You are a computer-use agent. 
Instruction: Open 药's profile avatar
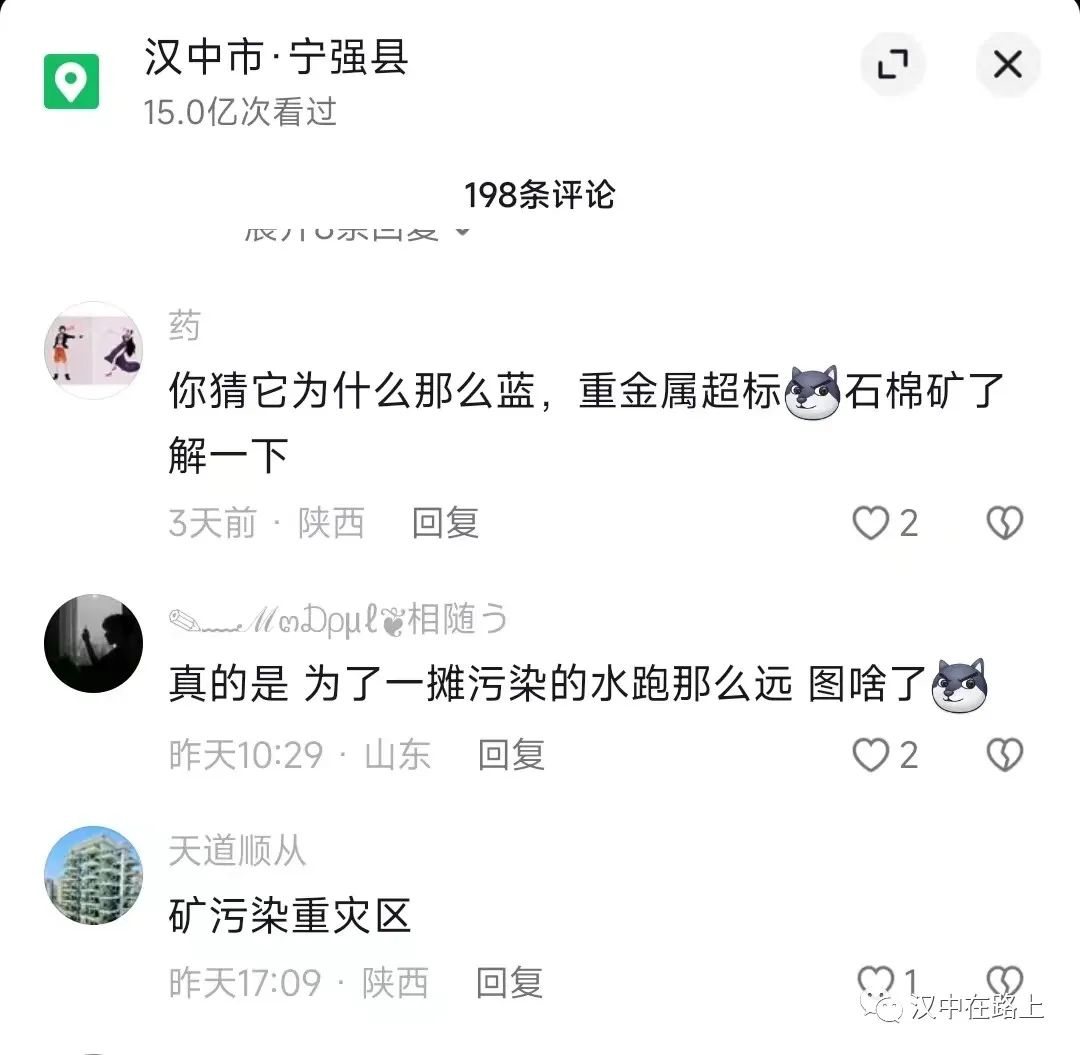click(x=94, y=350)
